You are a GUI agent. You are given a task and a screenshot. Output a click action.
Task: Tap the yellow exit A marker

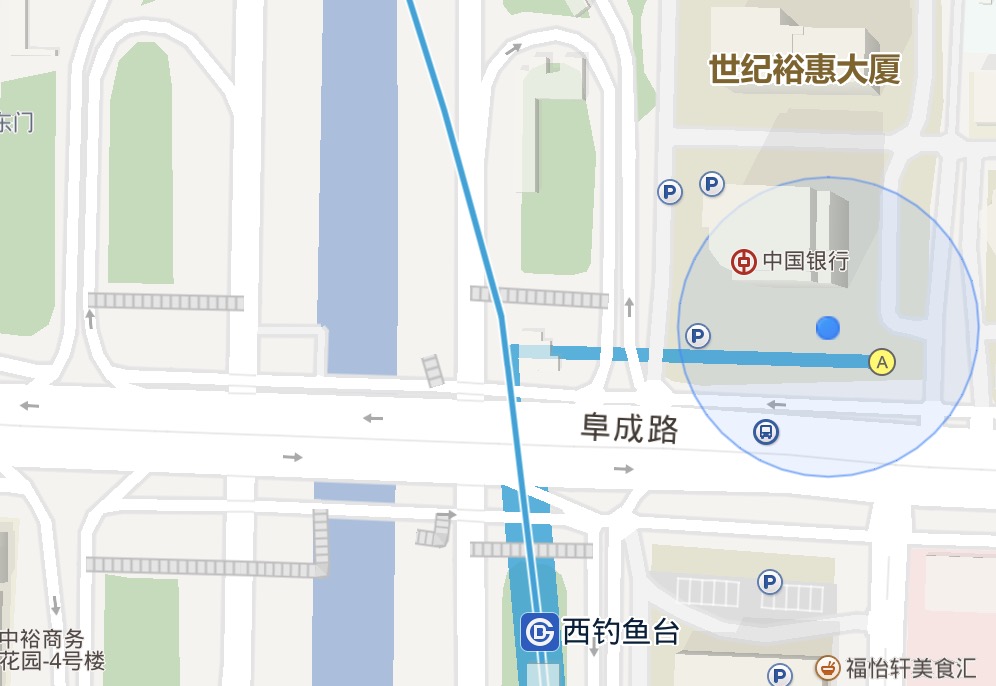[x=881, y=362]
